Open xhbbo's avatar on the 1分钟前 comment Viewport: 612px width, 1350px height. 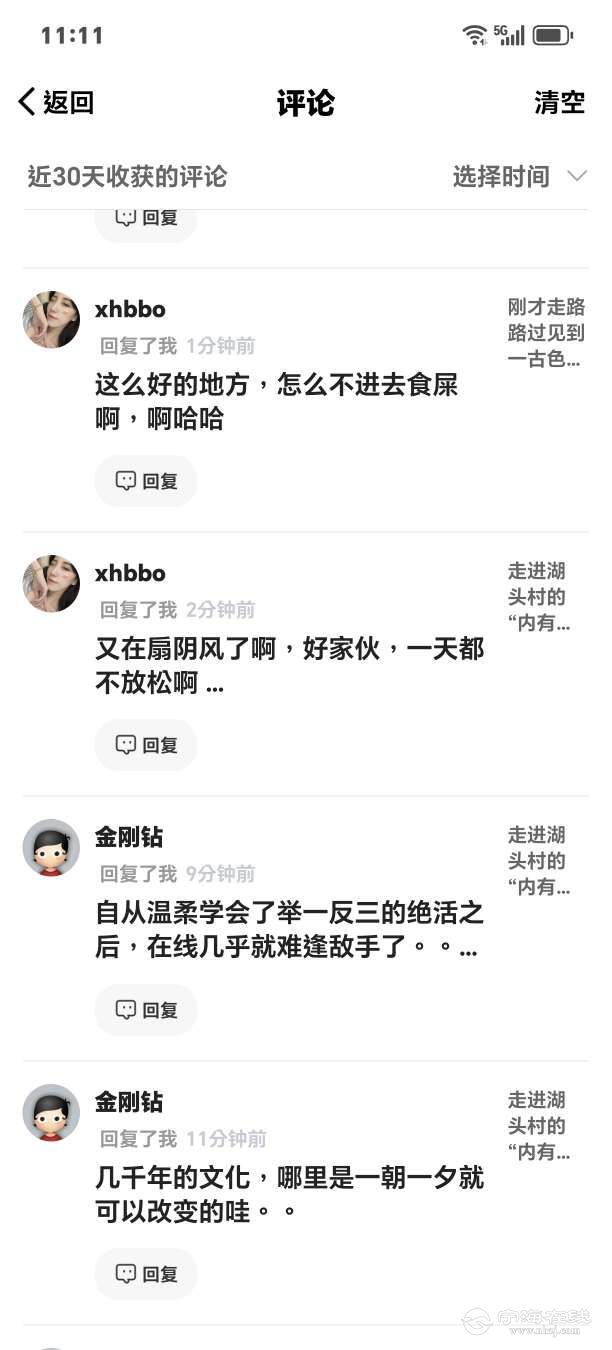[x=51, y=320]
